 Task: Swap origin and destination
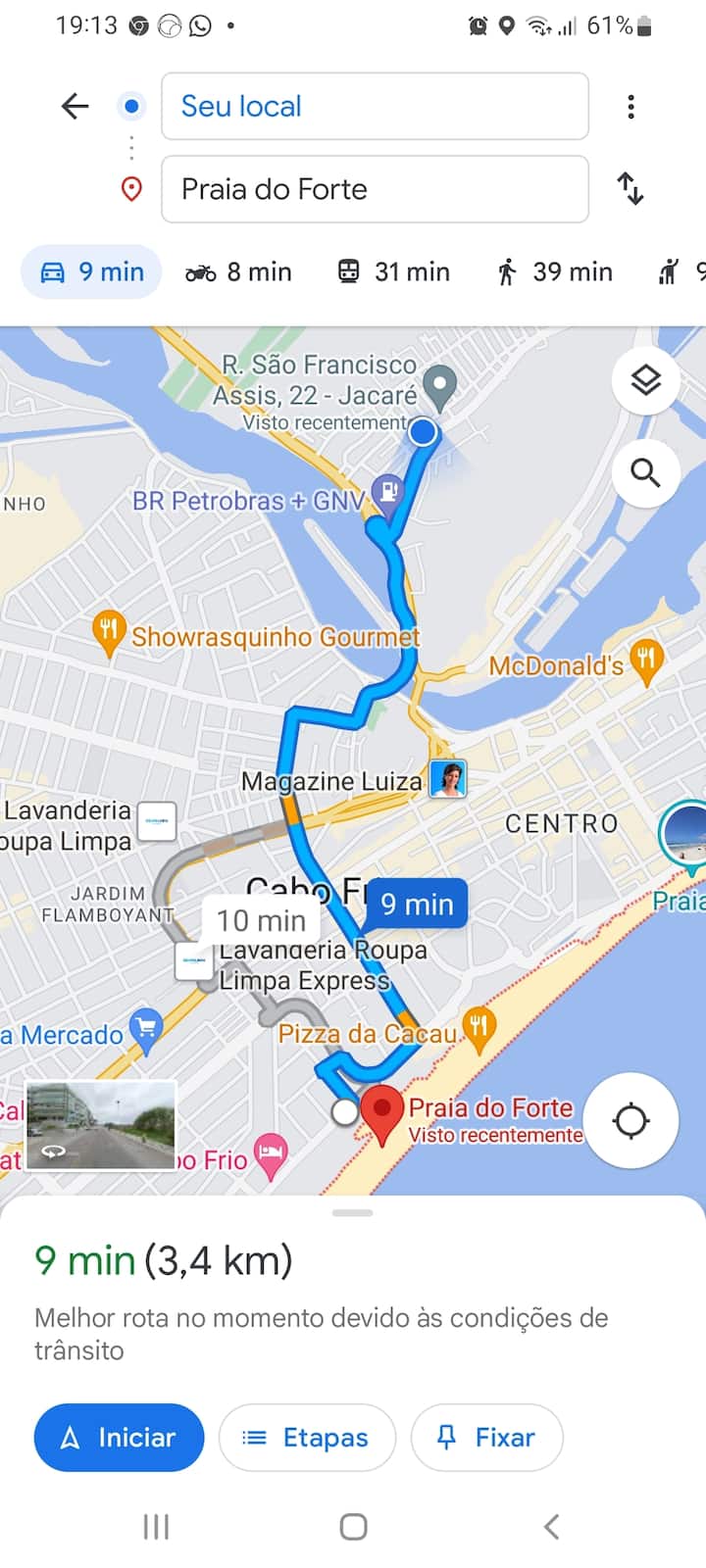click(x=630, y=188)
